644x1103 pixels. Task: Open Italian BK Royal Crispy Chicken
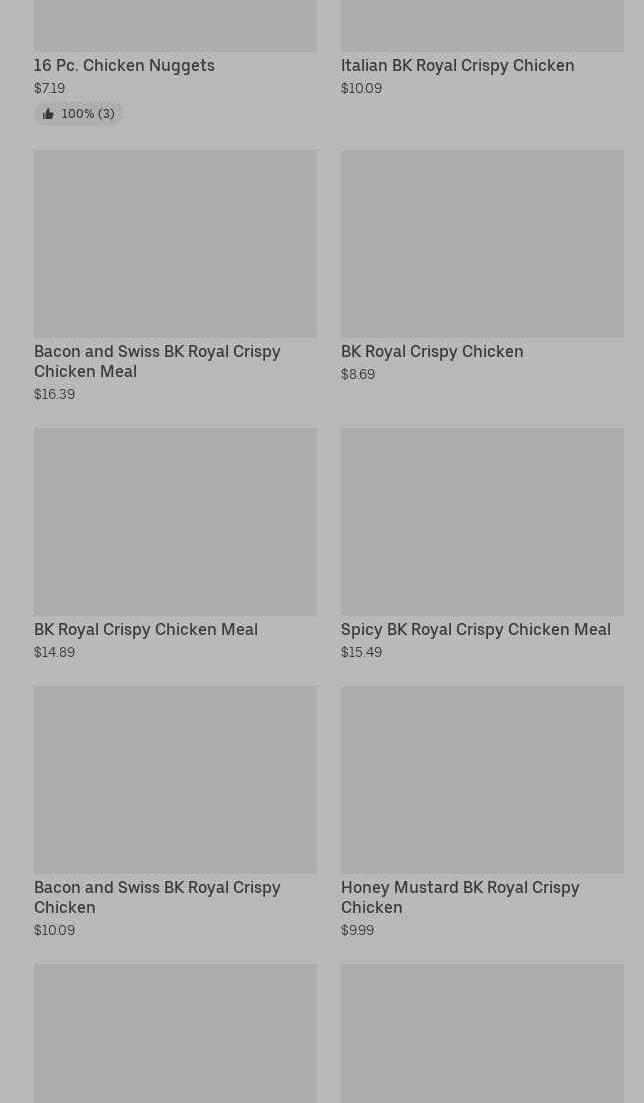[457, 65]
